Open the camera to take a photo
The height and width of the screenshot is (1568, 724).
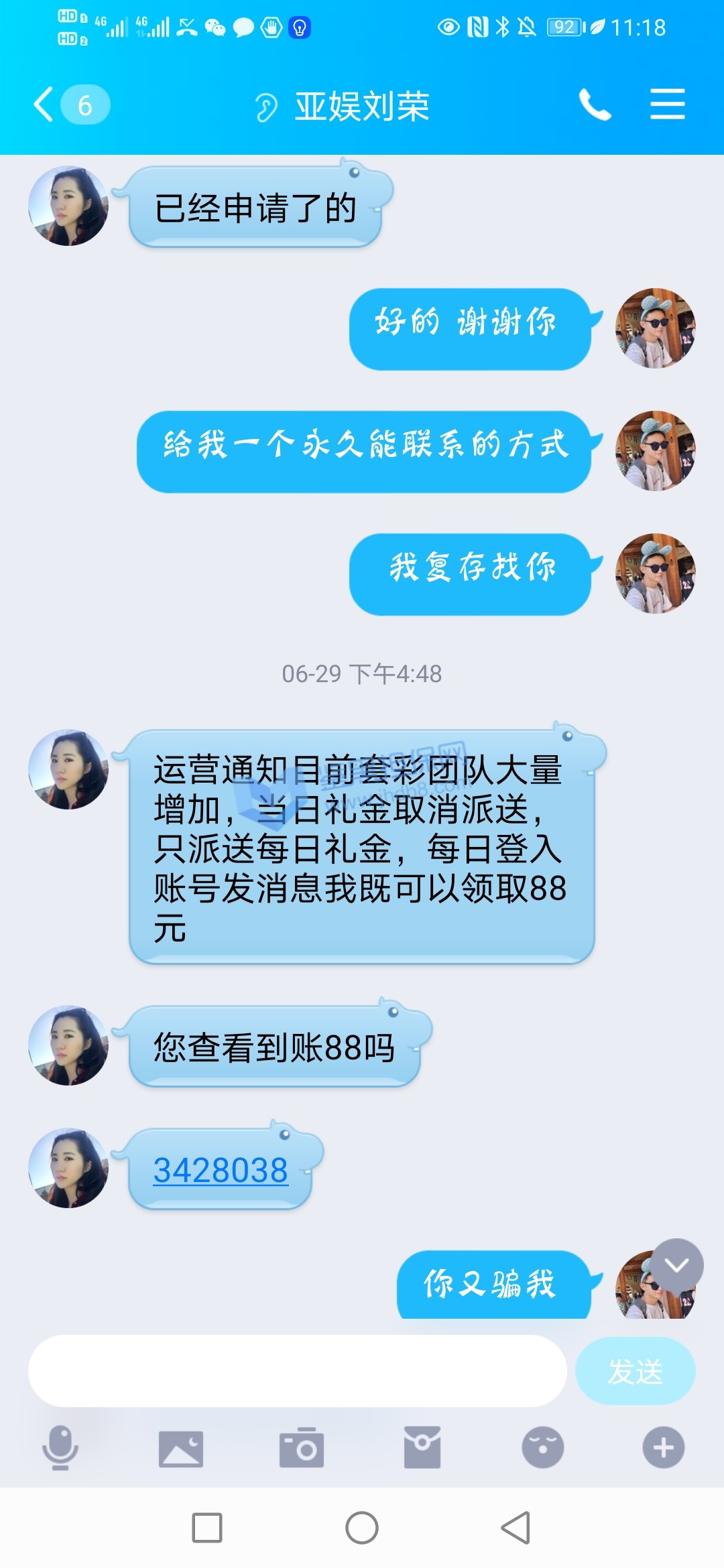(302, 1448)
